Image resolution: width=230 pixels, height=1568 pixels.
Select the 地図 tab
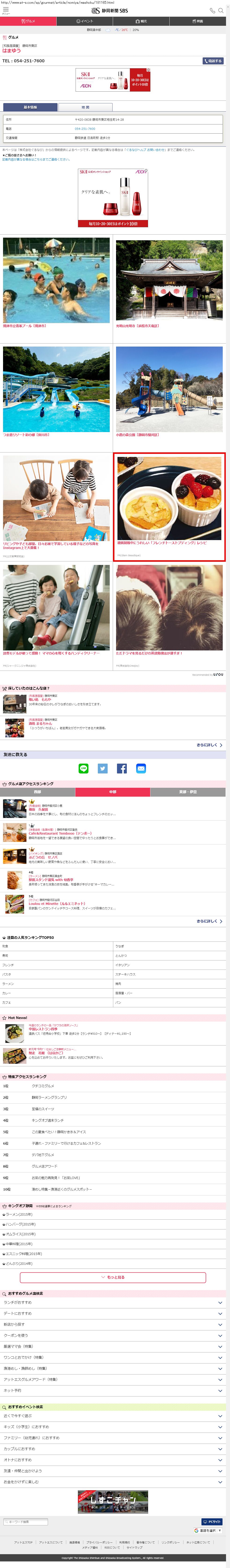tap(86, 107)
